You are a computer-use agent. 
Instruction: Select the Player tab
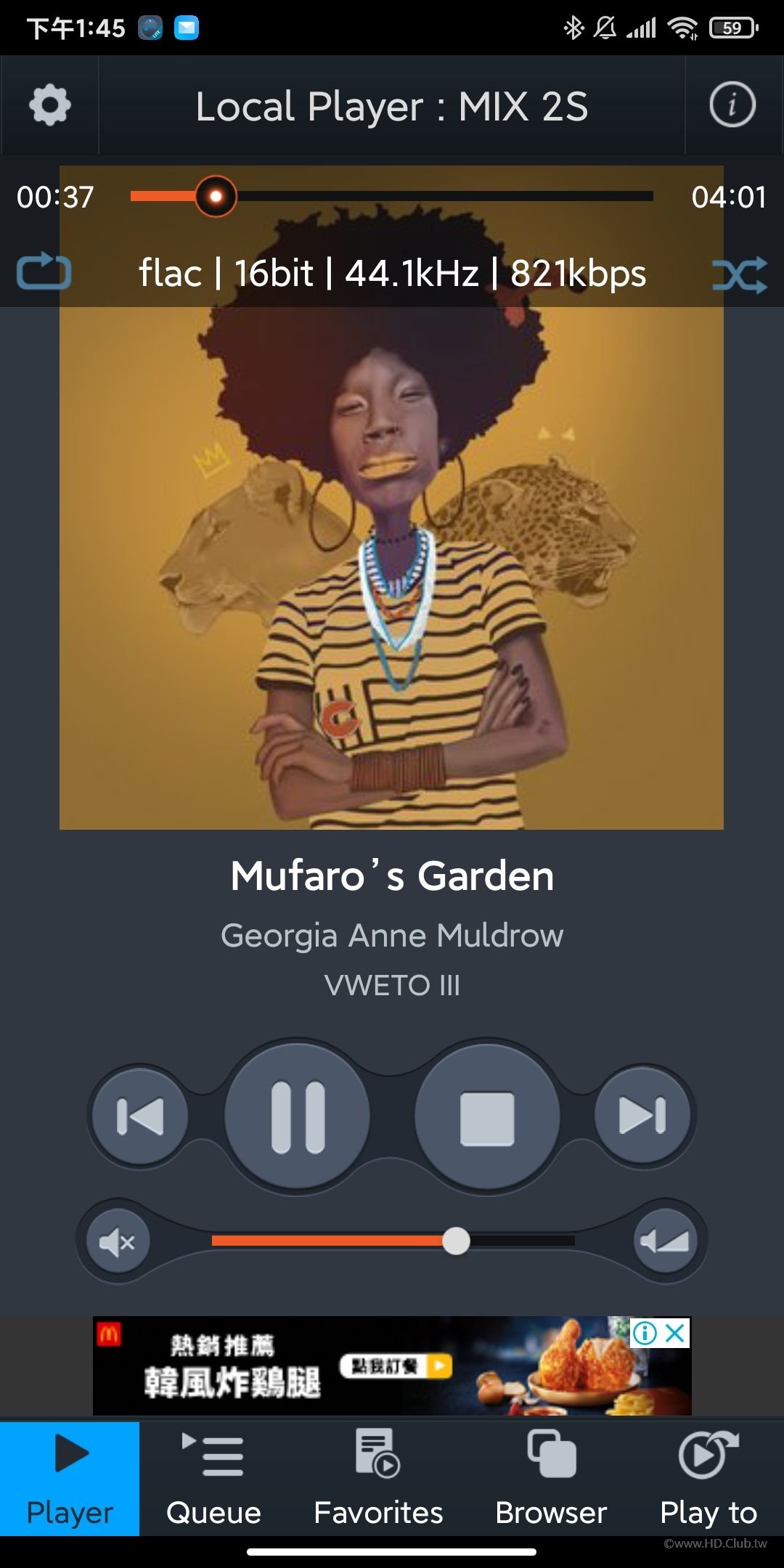coord(70,1478)
